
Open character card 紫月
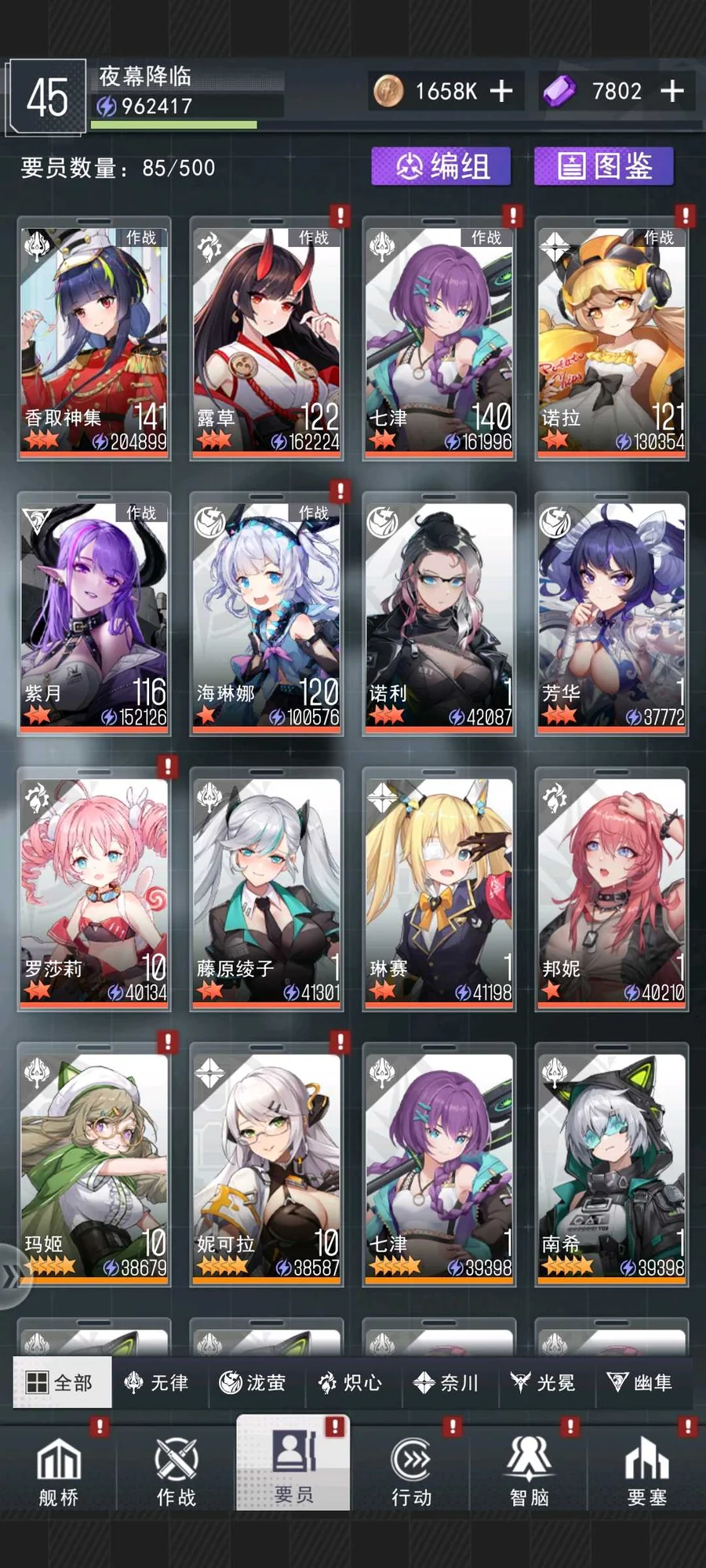pyautogui.click(x=94, y=614)
